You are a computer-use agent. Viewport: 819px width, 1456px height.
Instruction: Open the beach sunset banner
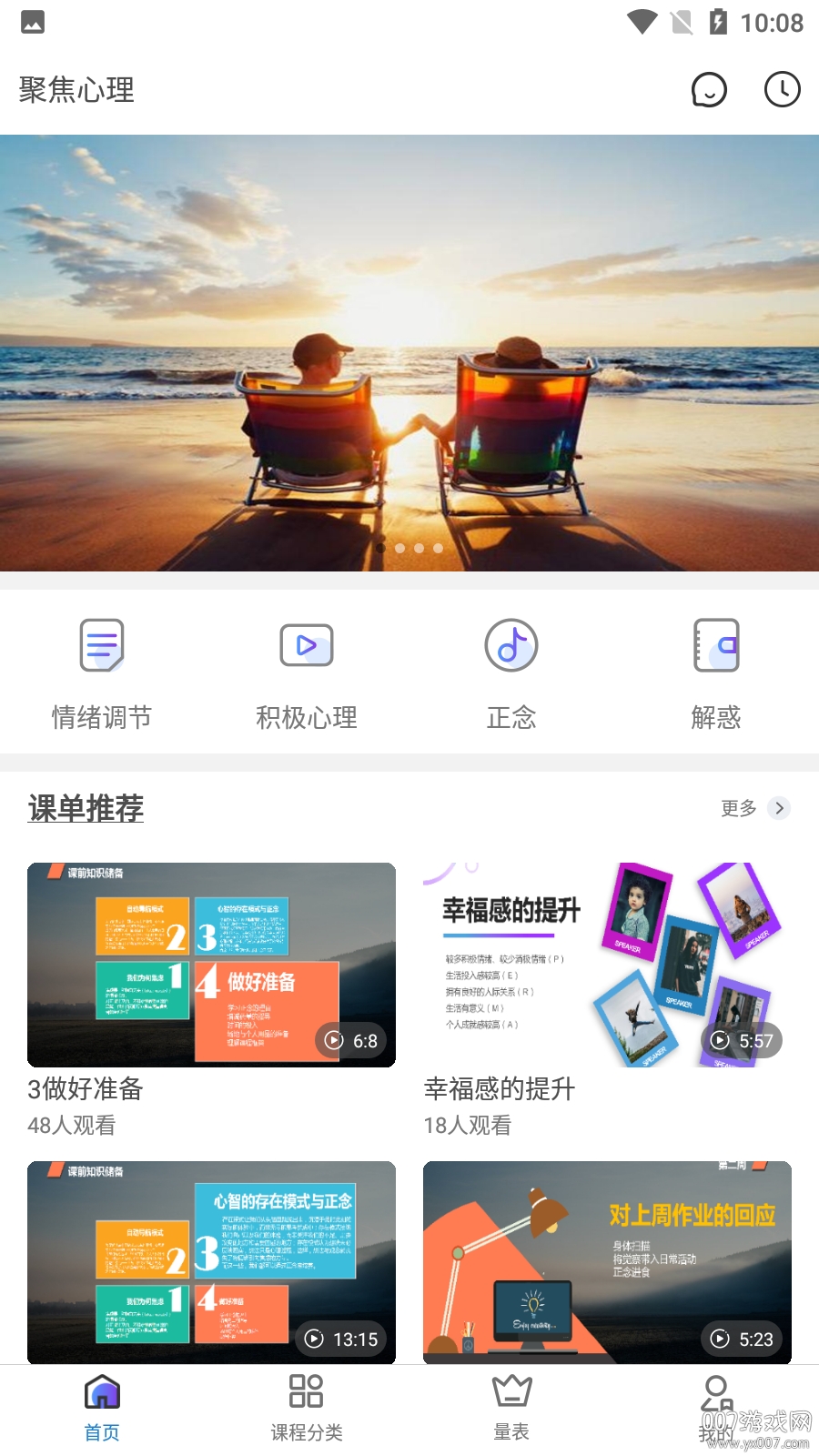click(409, 353)
